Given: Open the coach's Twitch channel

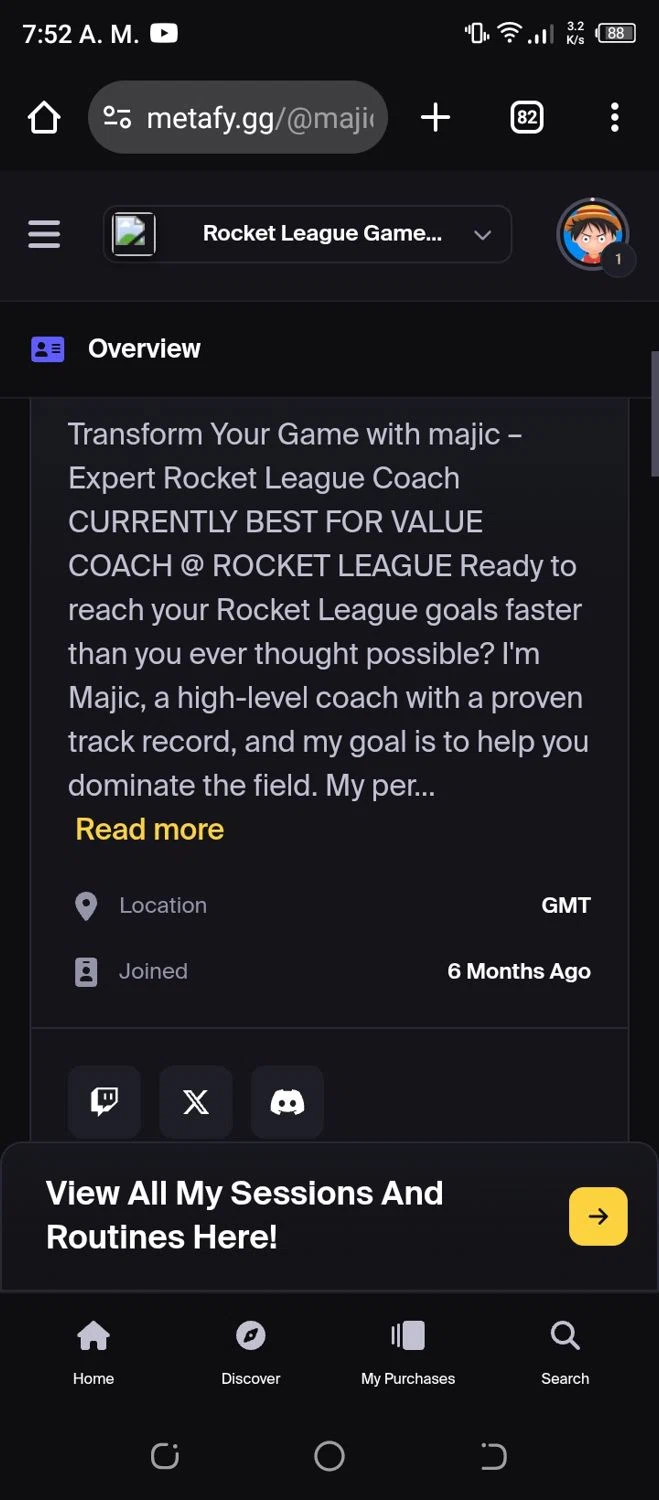Looking at the screenshot, I should [x=104, y=1102].
